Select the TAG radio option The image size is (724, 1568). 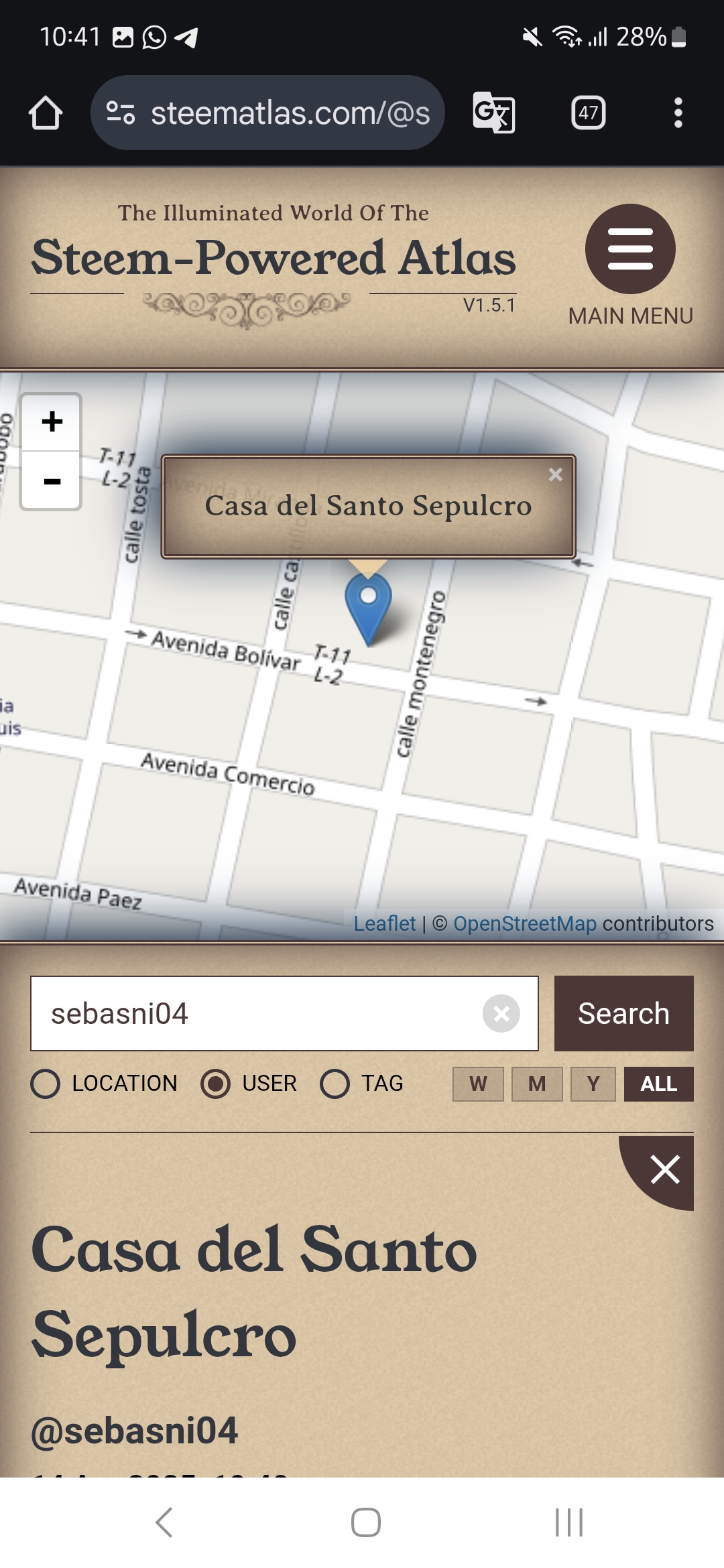point(362,1084)
